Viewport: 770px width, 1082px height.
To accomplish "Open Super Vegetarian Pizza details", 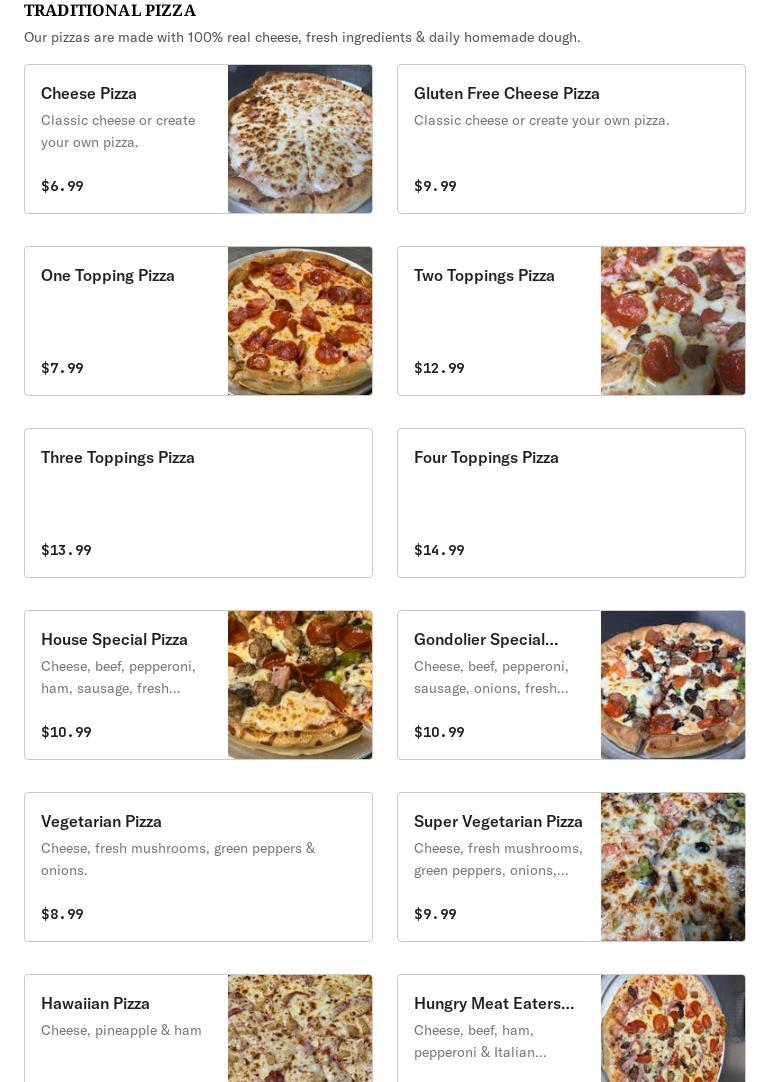I will [571, 867].
